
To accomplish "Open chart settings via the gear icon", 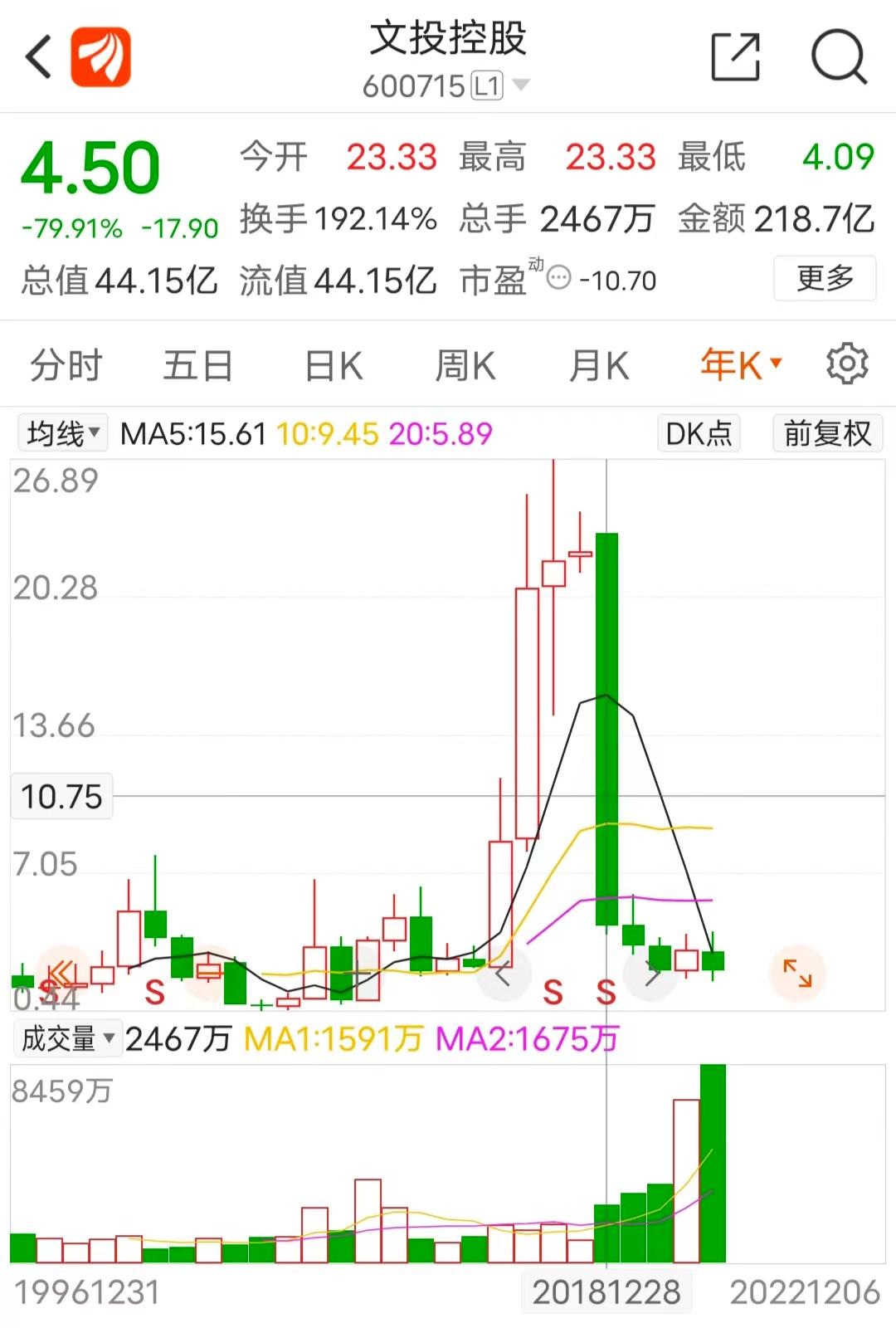I will [x=849, y=364].
